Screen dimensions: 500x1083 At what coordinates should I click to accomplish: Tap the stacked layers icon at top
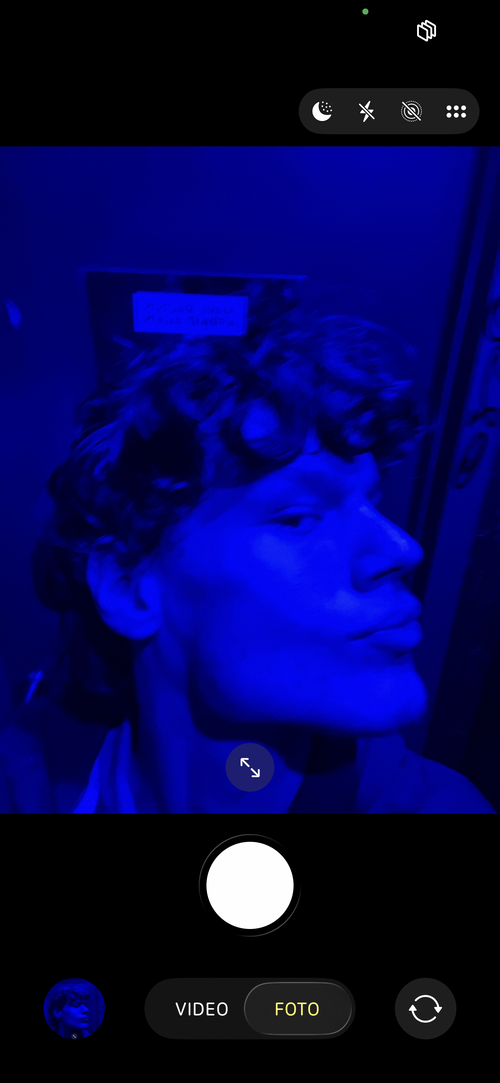click(427, 30)
